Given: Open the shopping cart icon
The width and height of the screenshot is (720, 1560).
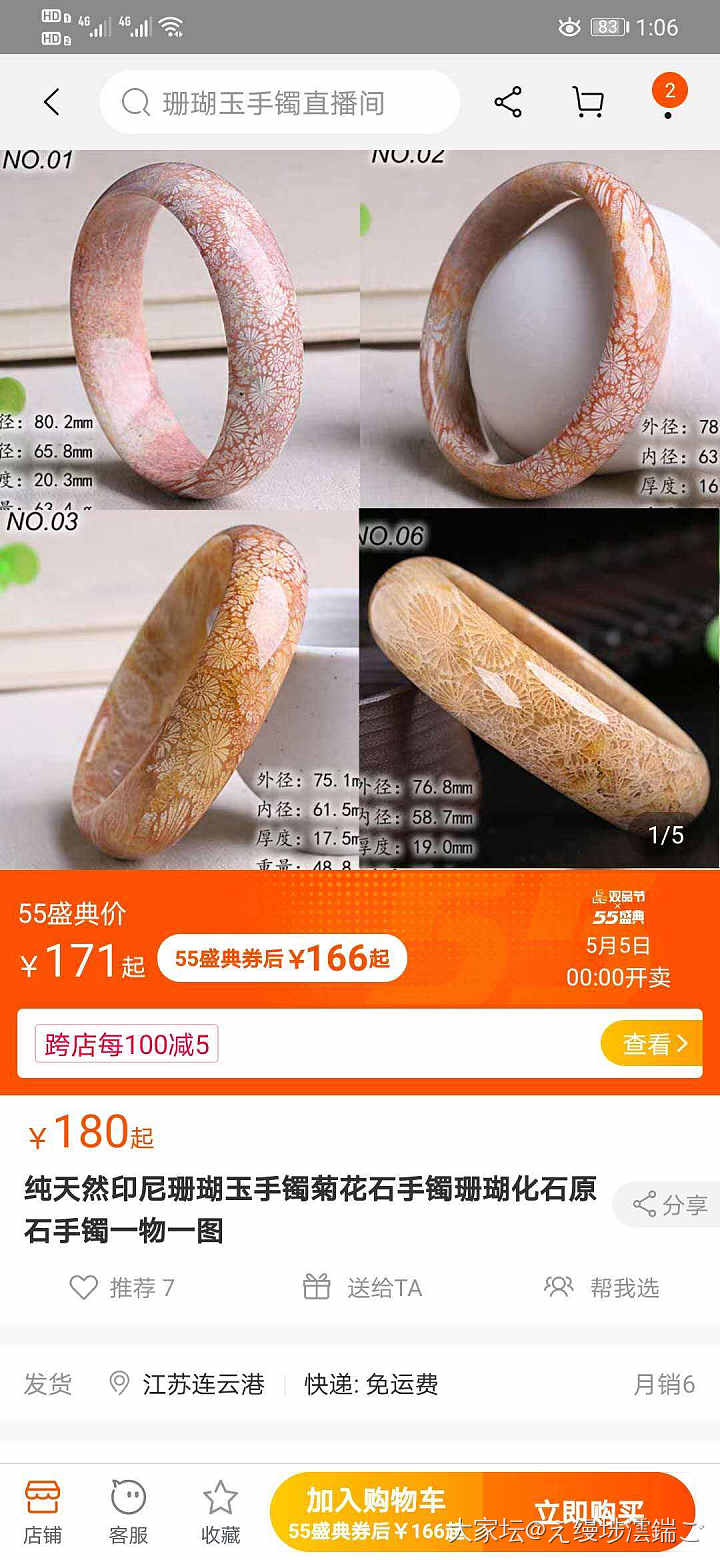Looking at the screenshot, I should pyautogui.click(x=588, y=102).
